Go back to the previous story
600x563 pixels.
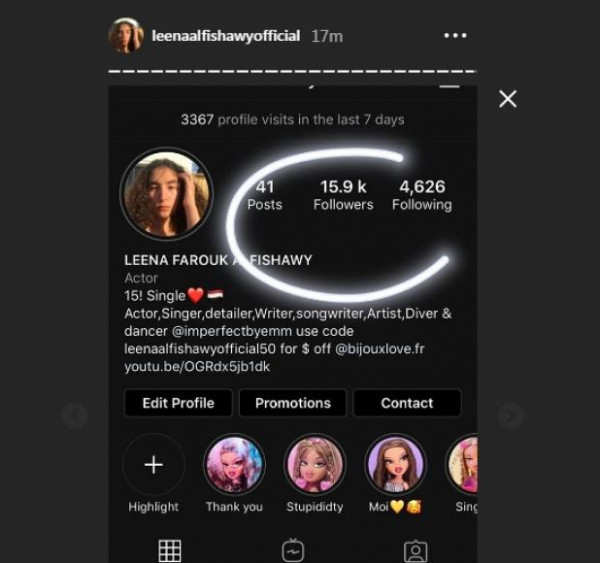74,415
